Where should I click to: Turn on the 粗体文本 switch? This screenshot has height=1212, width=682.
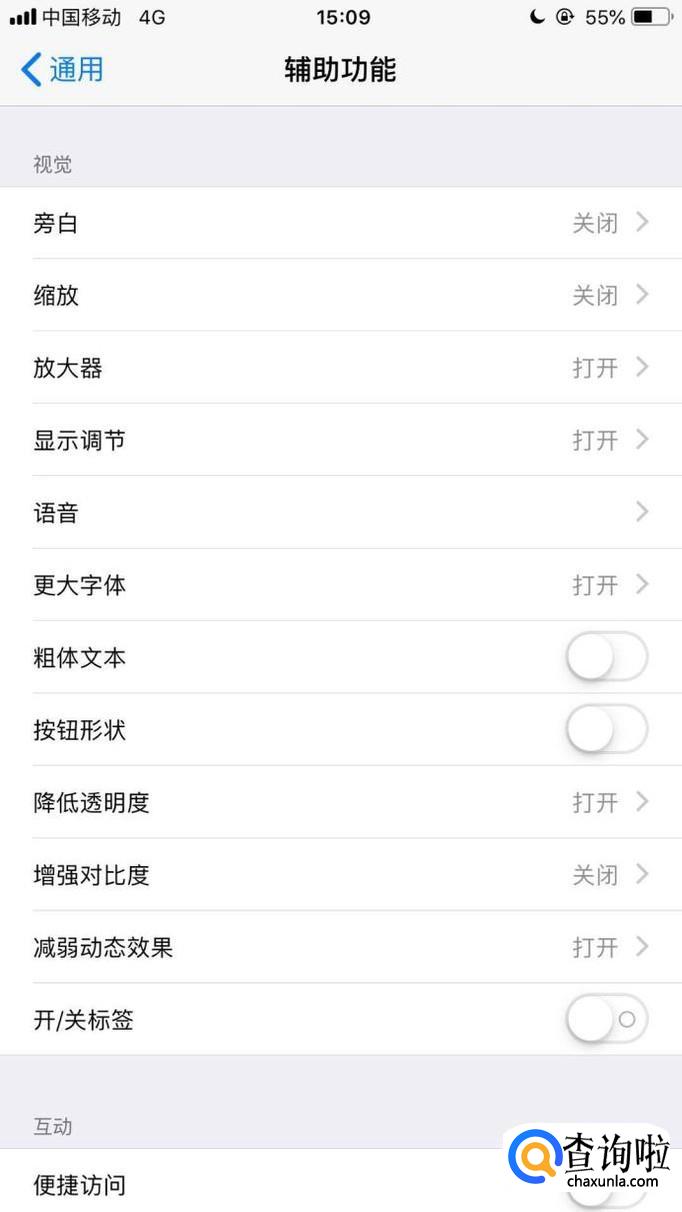[606, 657]
